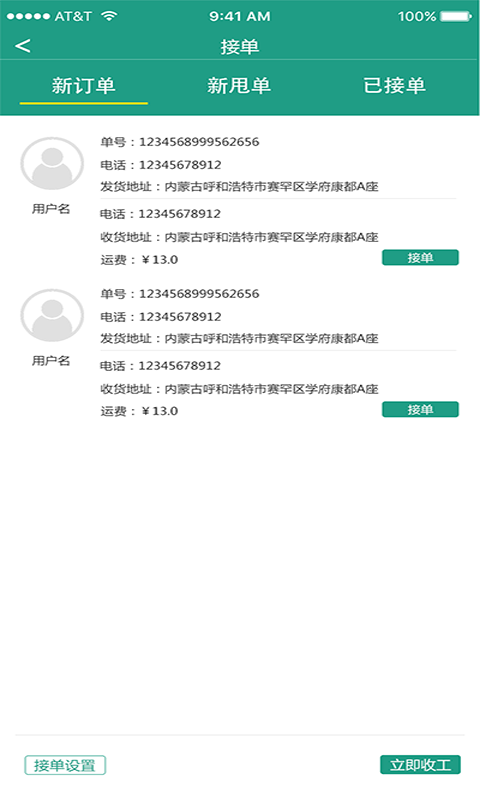Open the second order's user avatar

tap(52, 316)
